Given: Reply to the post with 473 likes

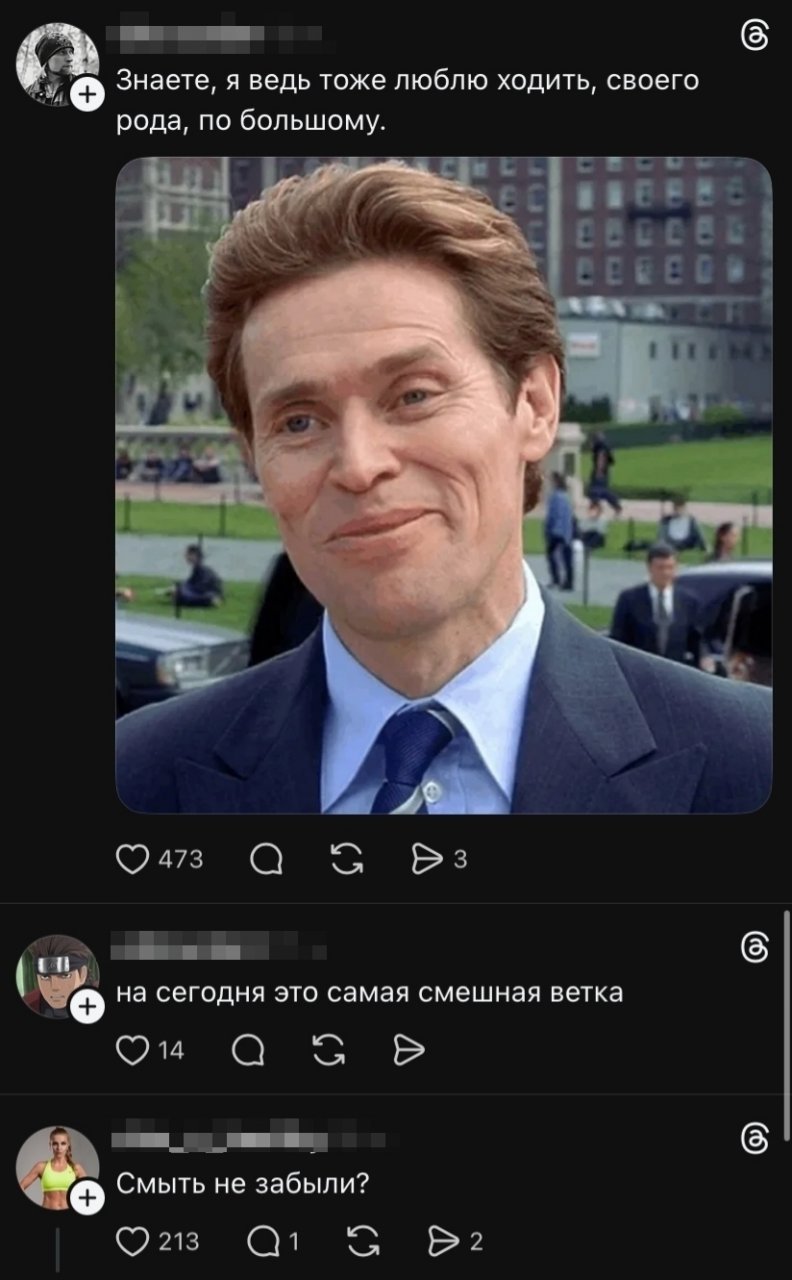Looking at the screenshot, I should tap(265, 859).
